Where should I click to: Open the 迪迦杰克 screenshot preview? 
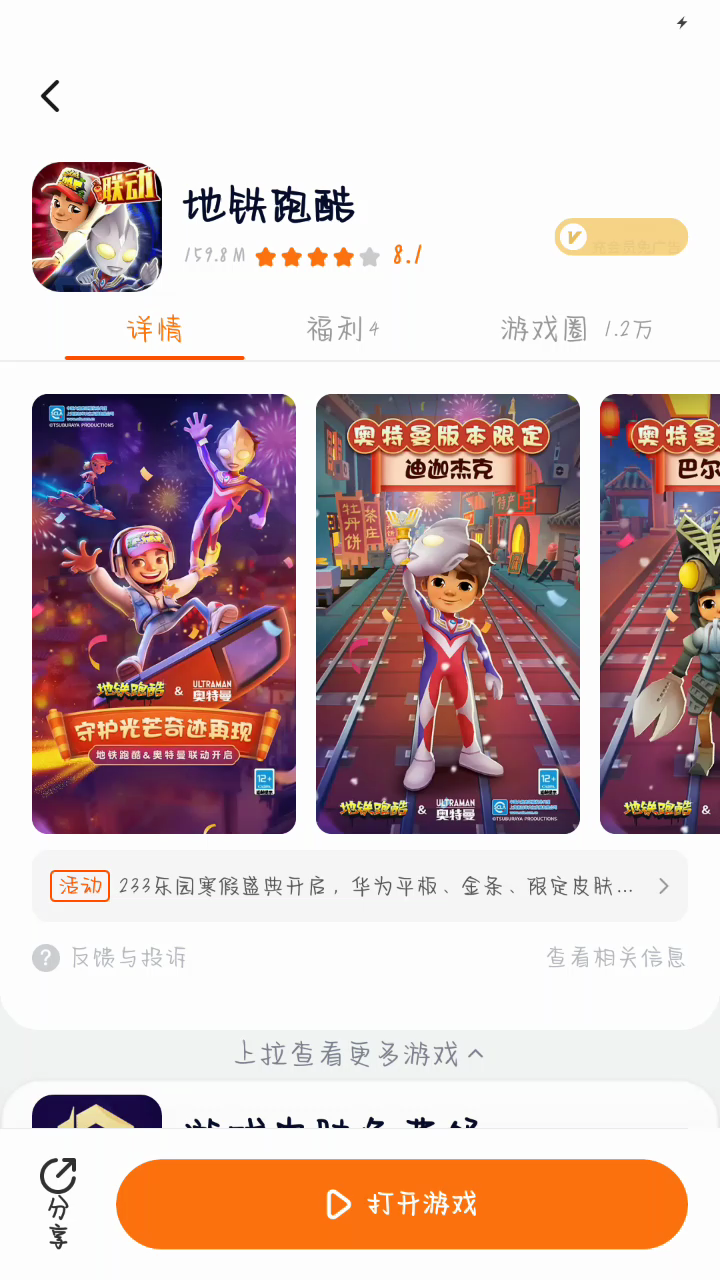pos(448,613)
